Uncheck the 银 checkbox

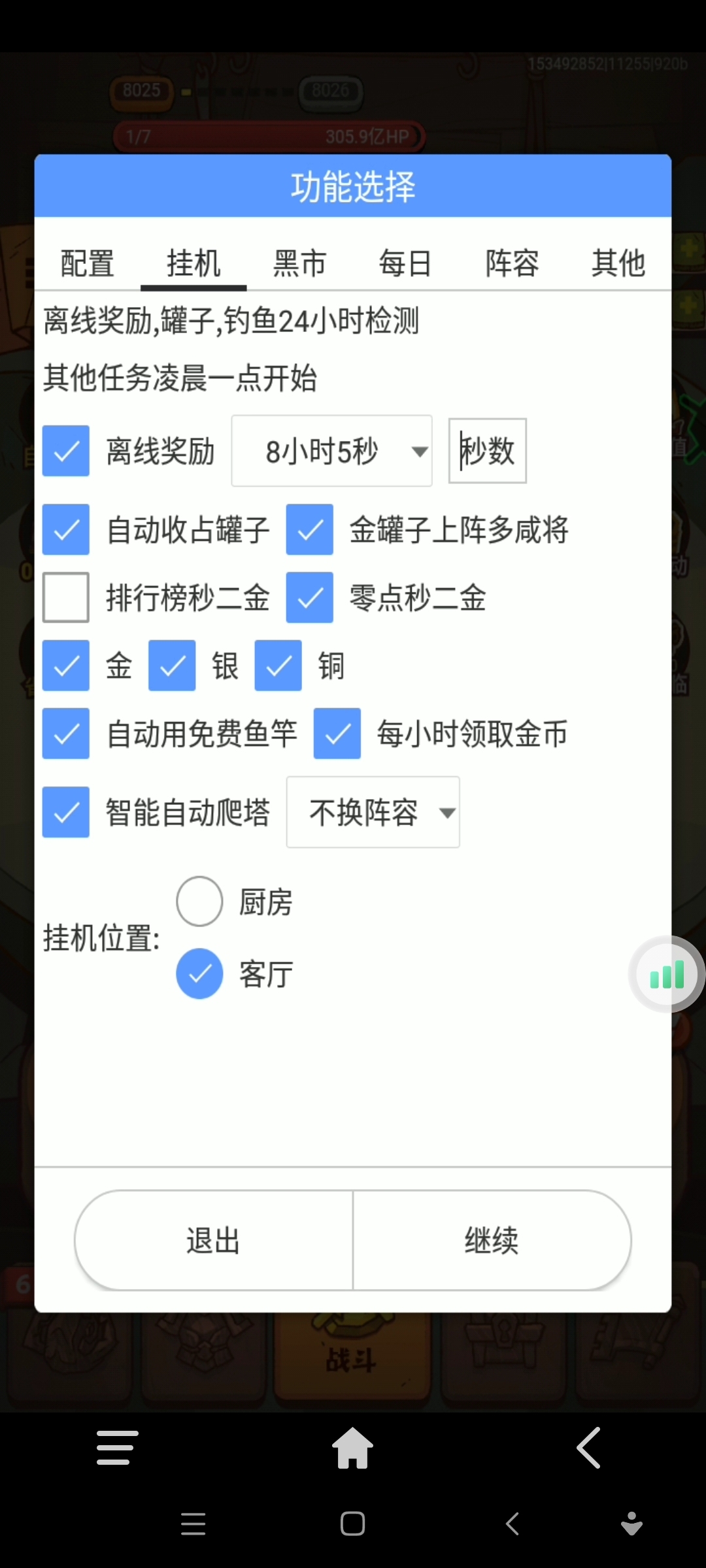pyautogui.click(x=172, y=665)
